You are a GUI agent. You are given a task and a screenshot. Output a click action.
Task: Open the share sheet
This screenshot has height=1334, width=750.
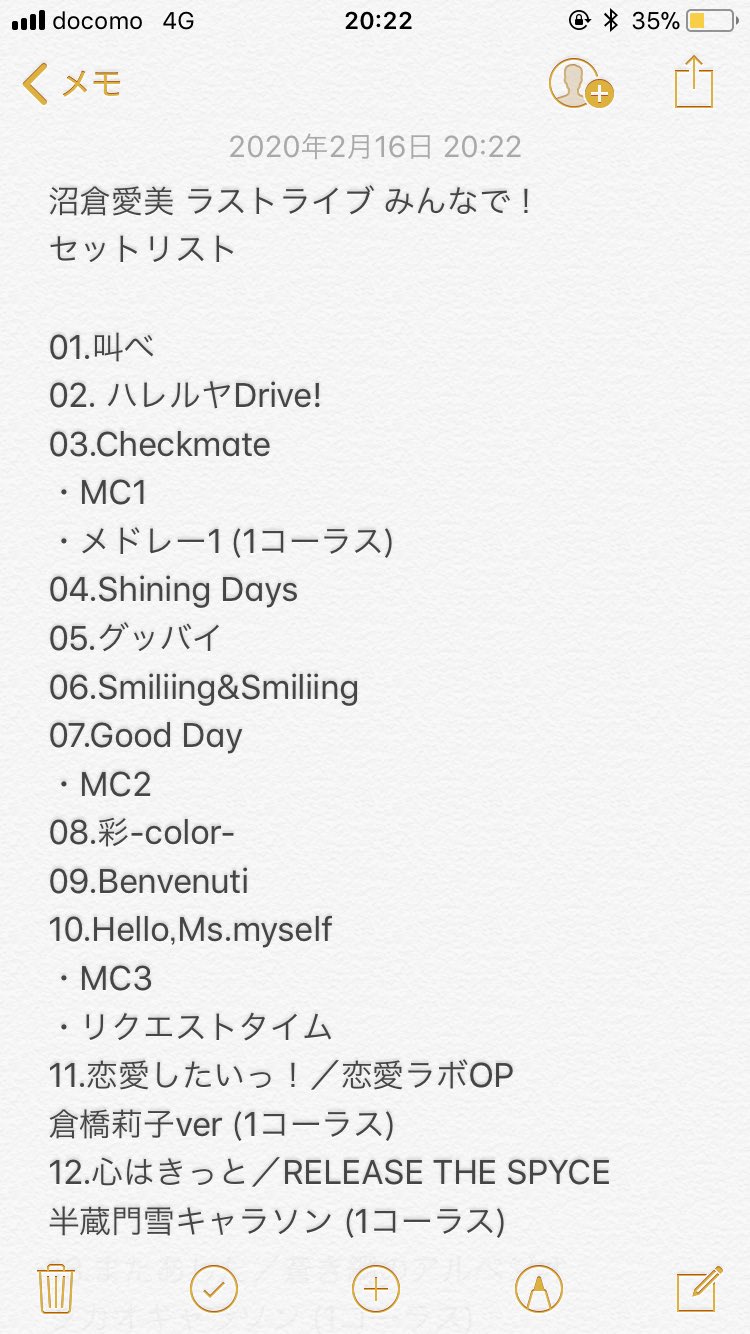pyautogui.click(x=694, y=82)
